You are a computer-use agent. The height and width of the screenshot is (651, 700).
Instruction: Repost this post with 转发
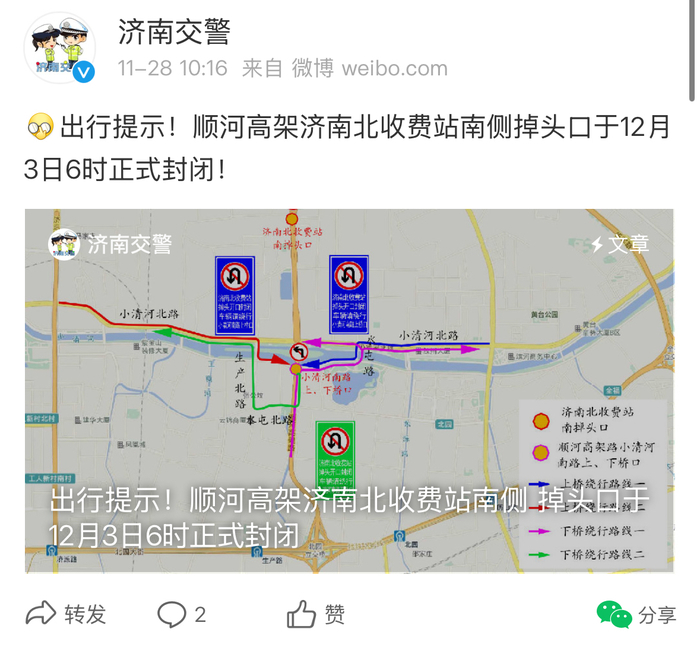coord(66,614)
